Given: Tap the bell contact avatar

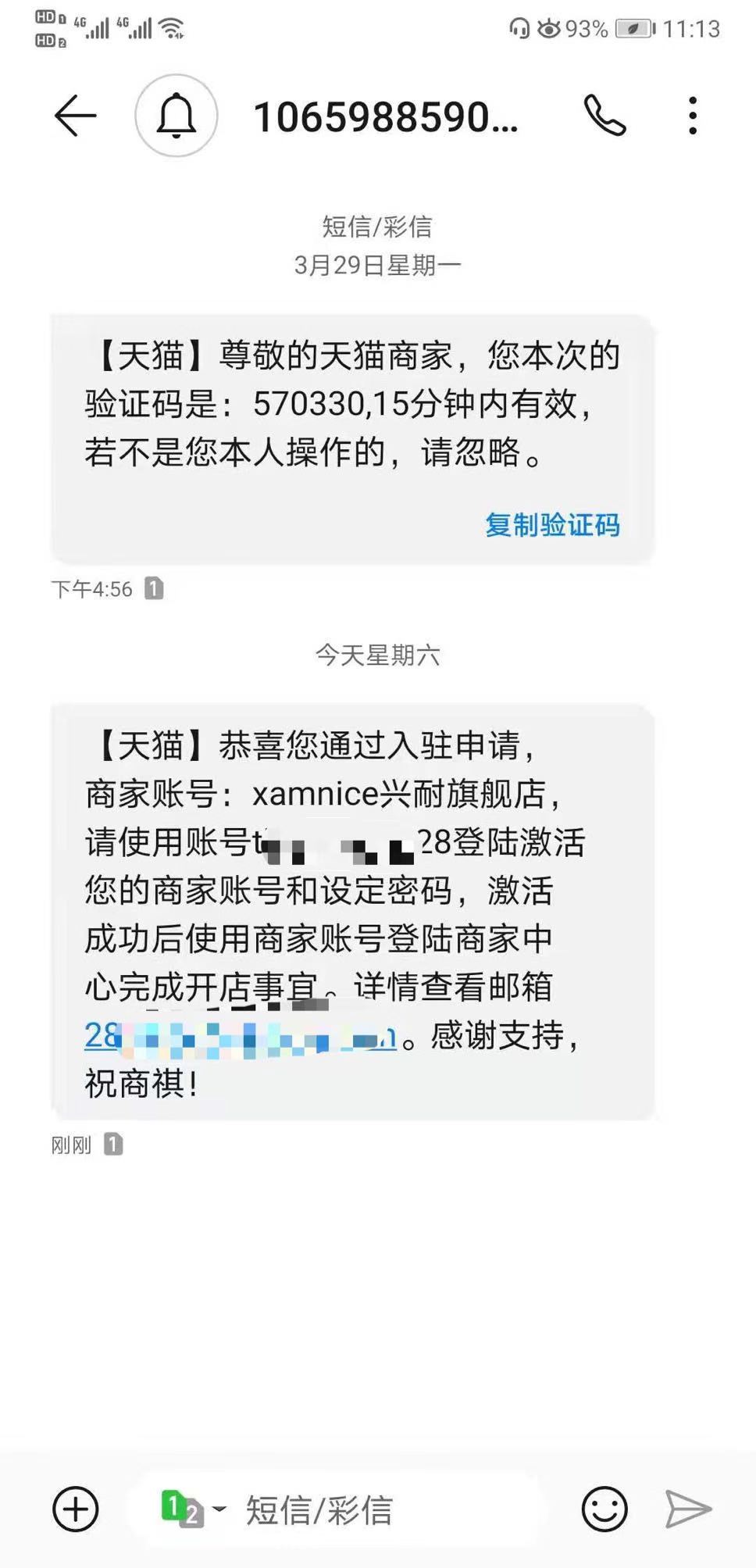Looking at the screenshot, I should coord(177,116).
